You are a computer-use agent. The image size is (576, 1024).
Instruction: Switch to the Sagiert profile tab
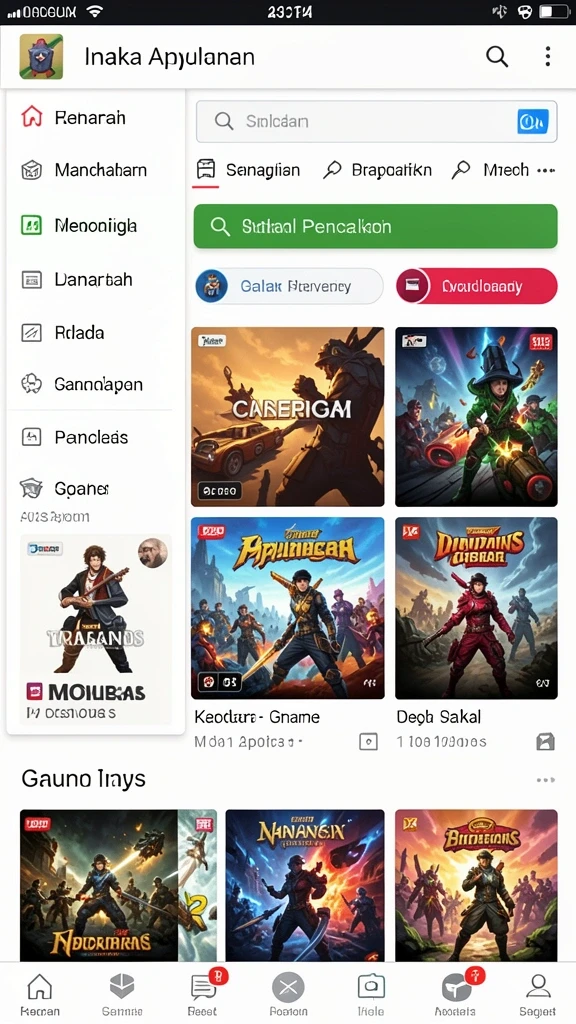[537, 995]
